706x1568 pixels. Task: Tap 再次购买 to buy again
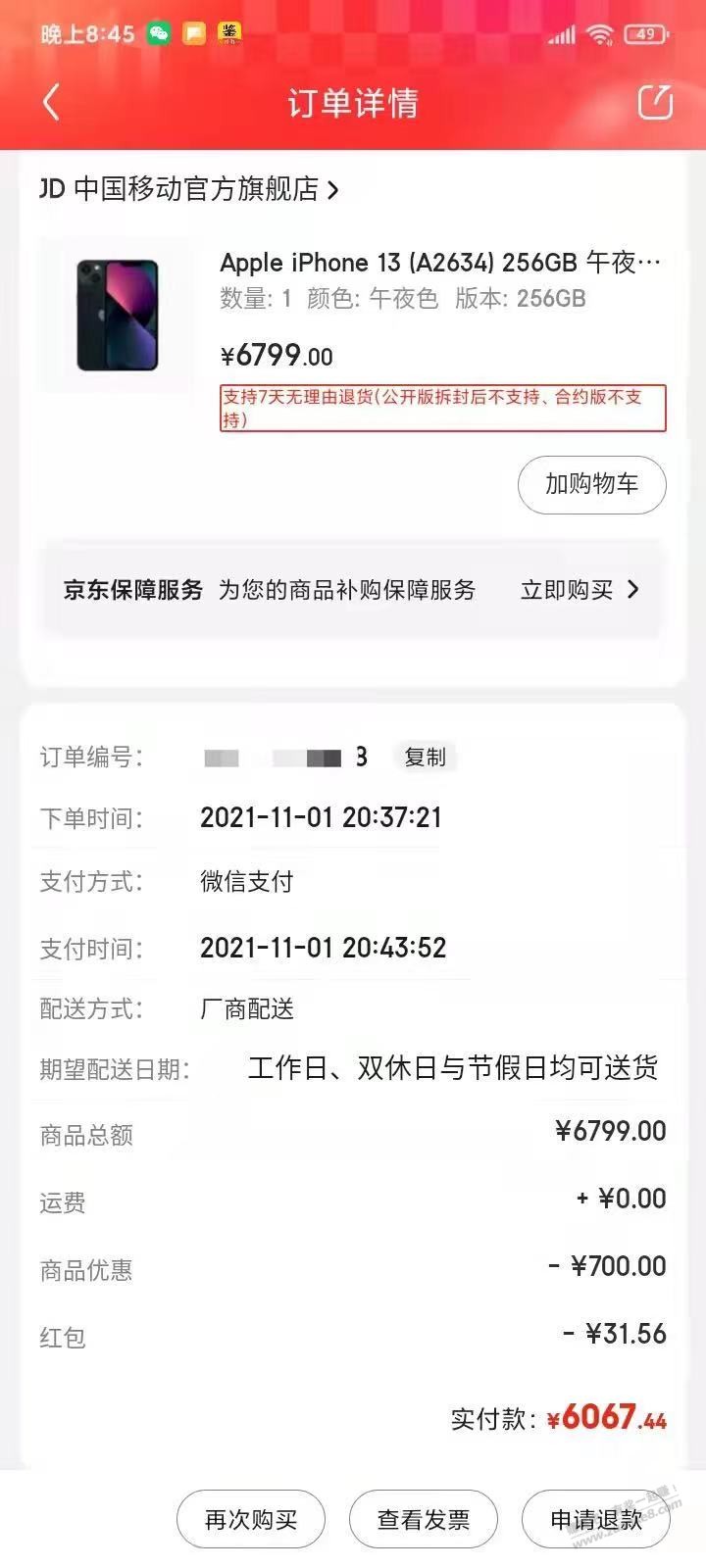250,1519
